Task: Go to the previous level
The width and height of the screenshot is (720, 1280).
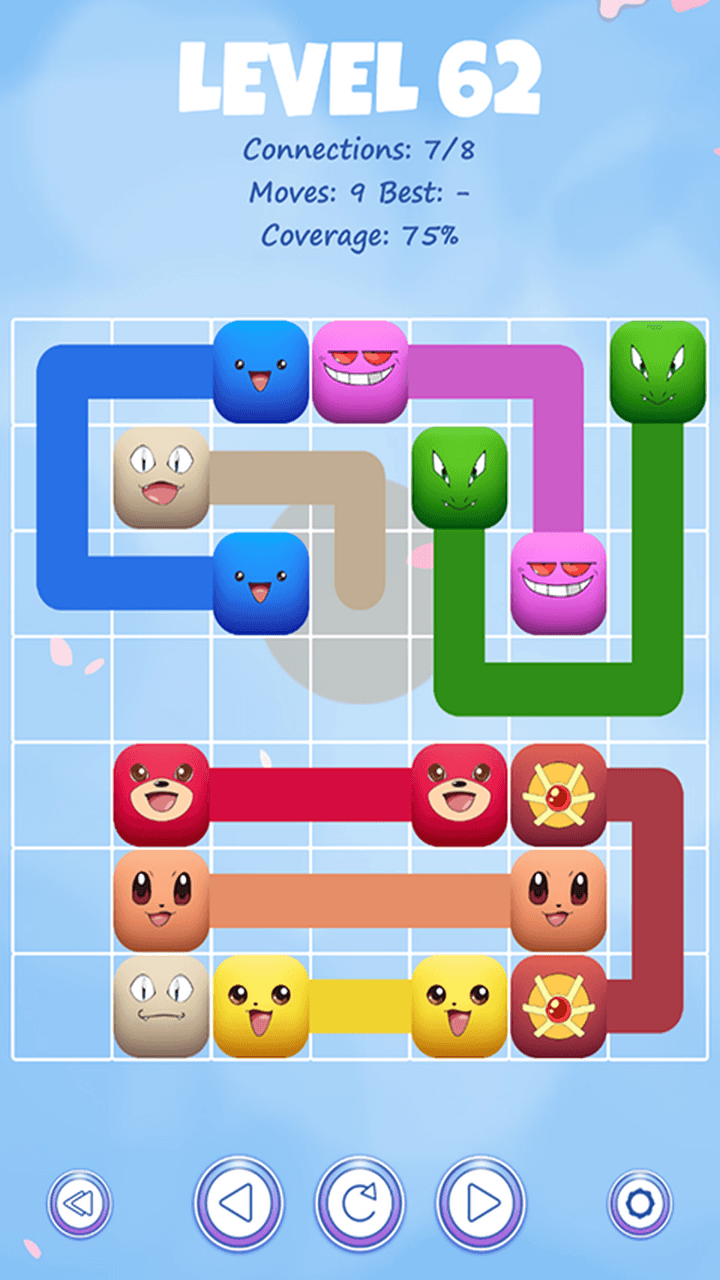Action: point(238,1203)
